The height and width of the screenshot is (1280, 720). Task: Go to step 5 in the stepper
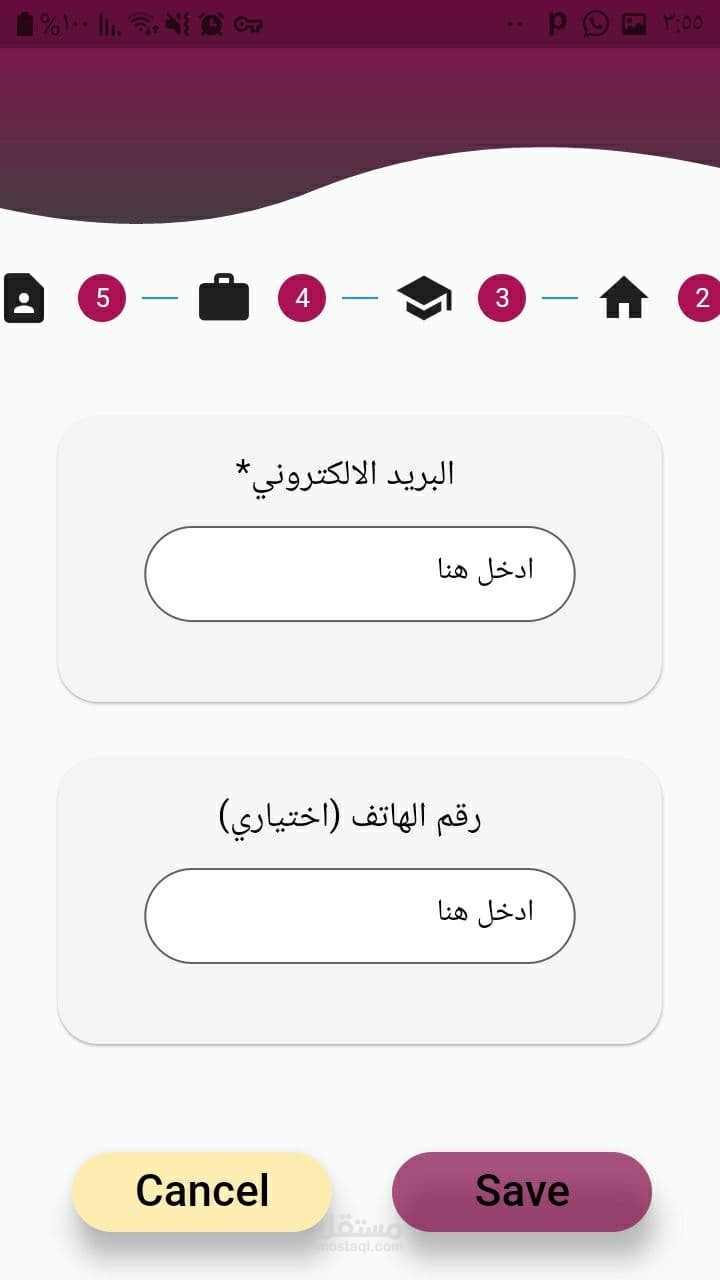coord(102,298)
